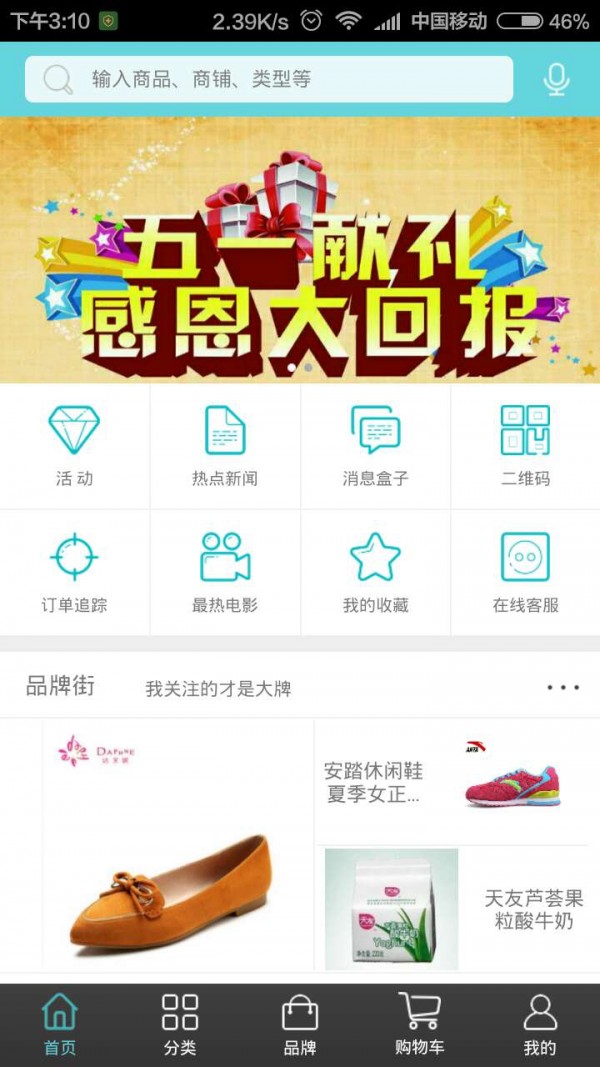Viewport: 600px width, 1067px height.
Task: Launch the 二维码 QR code scanner
Action: (525, 446)
